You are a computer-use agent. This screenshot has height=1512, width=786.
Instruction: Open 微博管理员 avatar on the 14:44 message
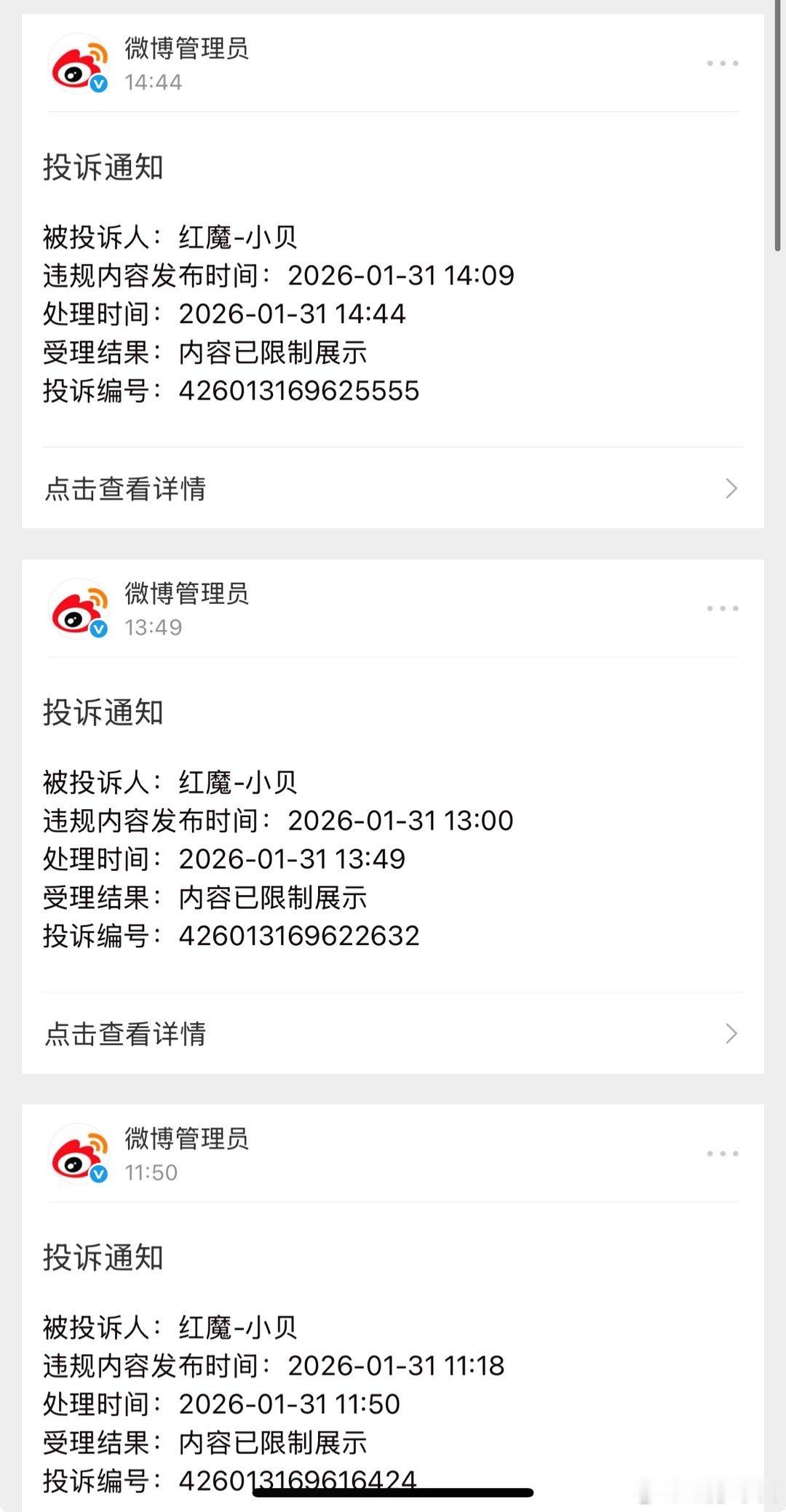pyautogui.click(x=78, y=65)
